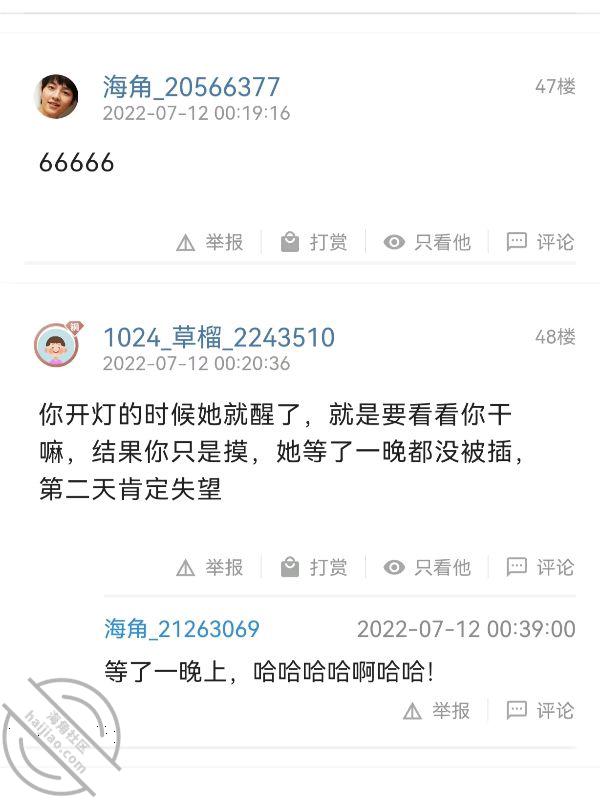This screenshot has width=600, height=800.
Task: Reply via 评论 on 47楼 comment
Action: [x=540, y=242]
